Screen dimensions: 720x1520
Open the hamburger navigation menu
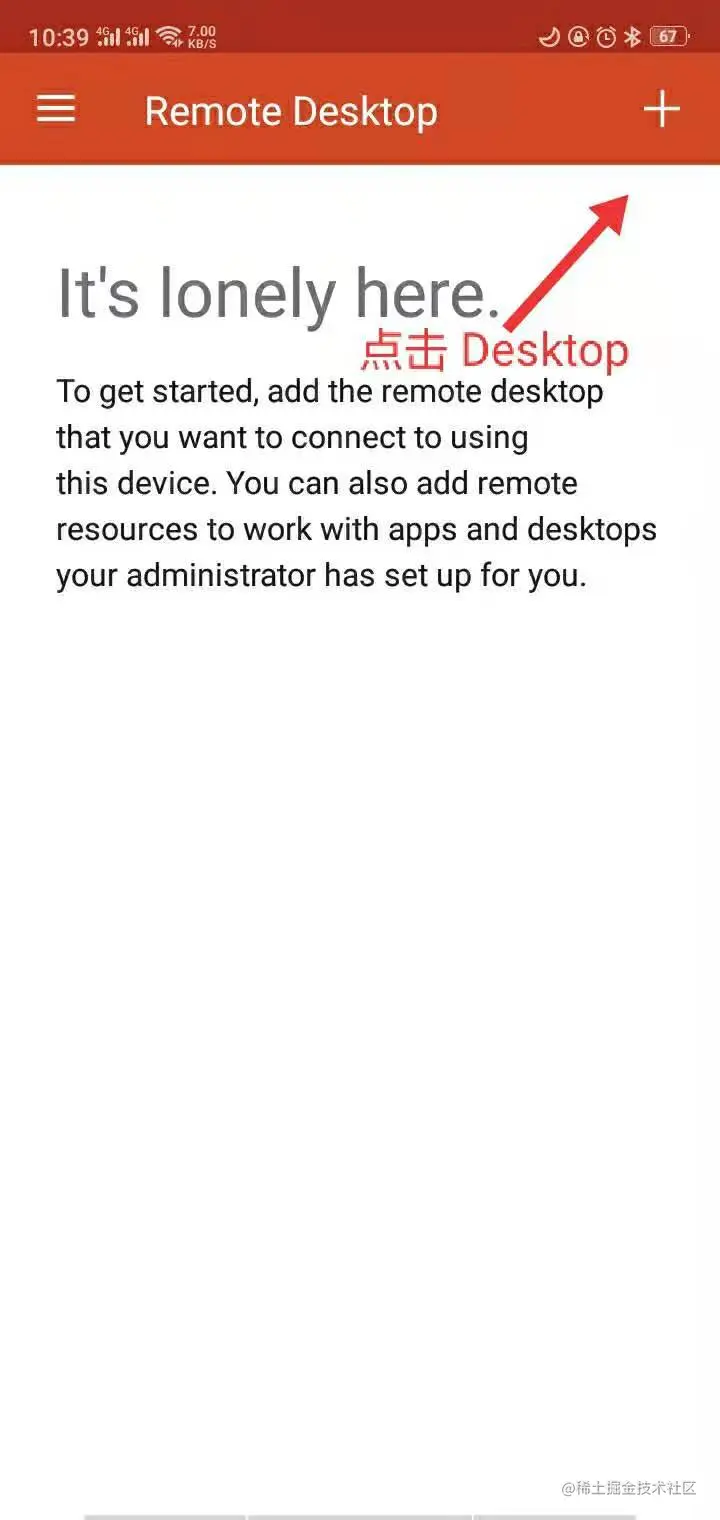(x=56, y=110)
